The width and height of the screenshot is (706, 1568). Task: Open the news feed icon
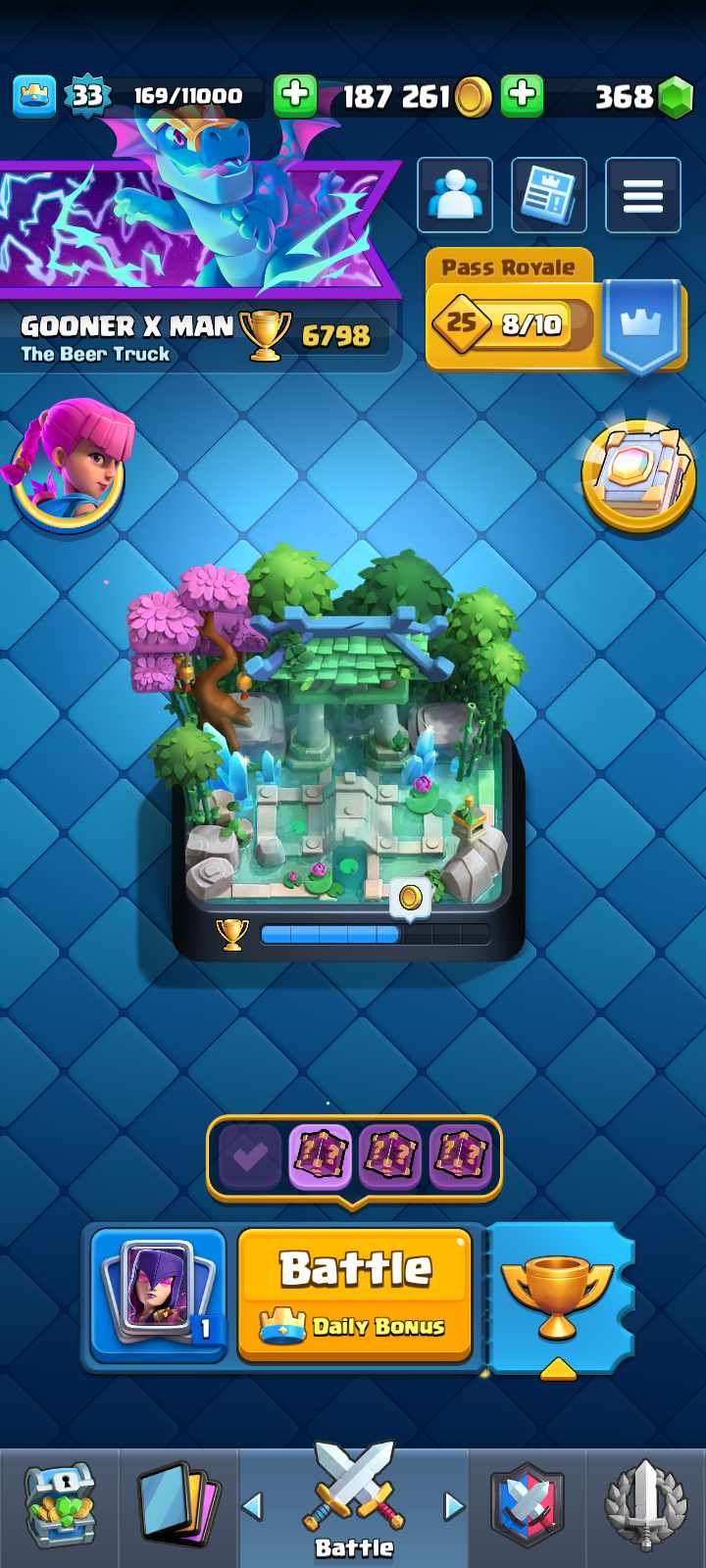[x=549, y=196]
